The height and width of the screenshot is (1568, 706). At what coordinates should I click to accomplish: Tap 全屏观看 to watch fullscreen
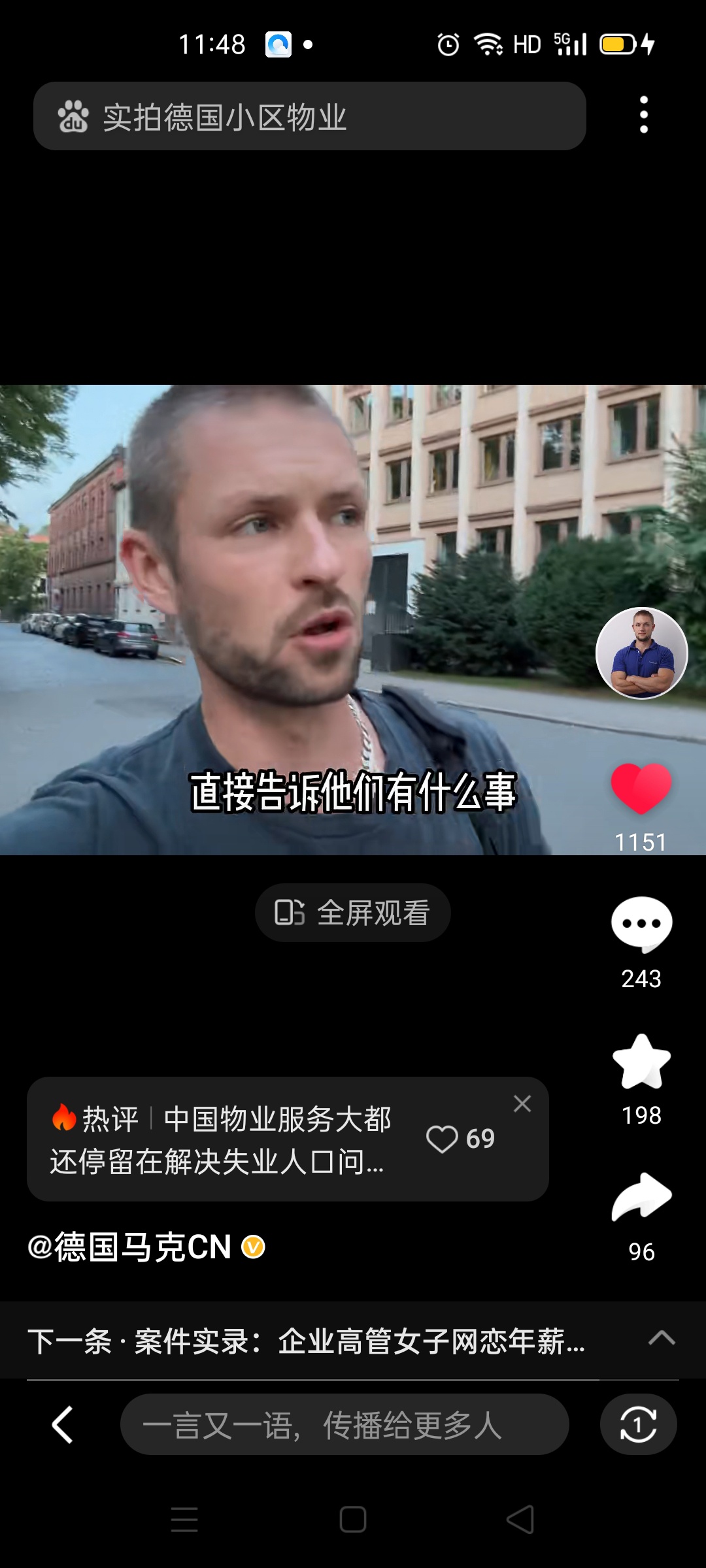coord(352,913)
